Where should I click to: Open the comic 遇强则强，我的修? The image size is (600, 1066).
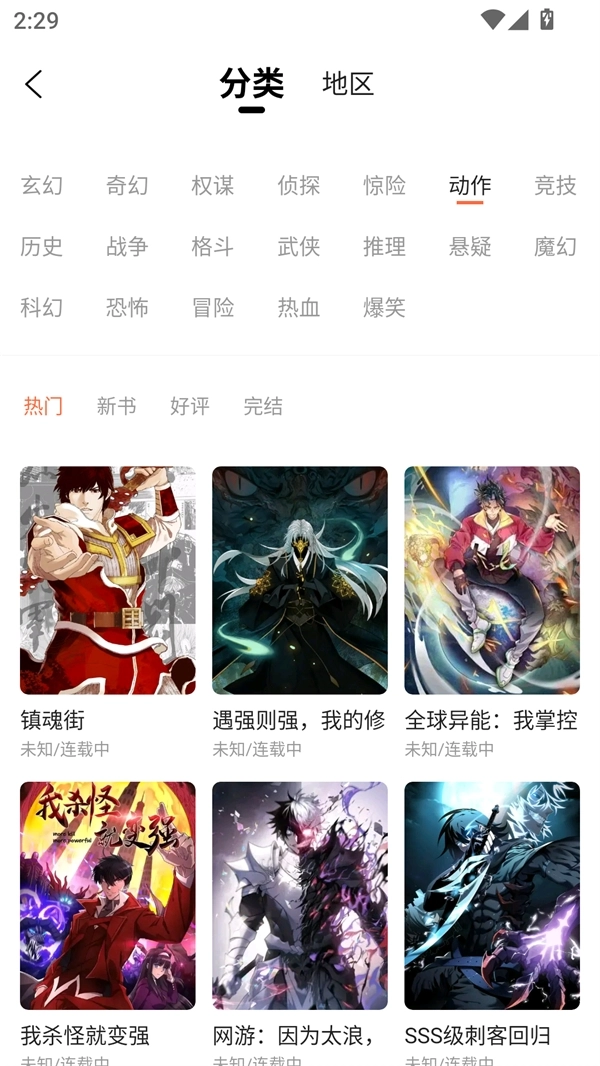(x=300, y=580)
